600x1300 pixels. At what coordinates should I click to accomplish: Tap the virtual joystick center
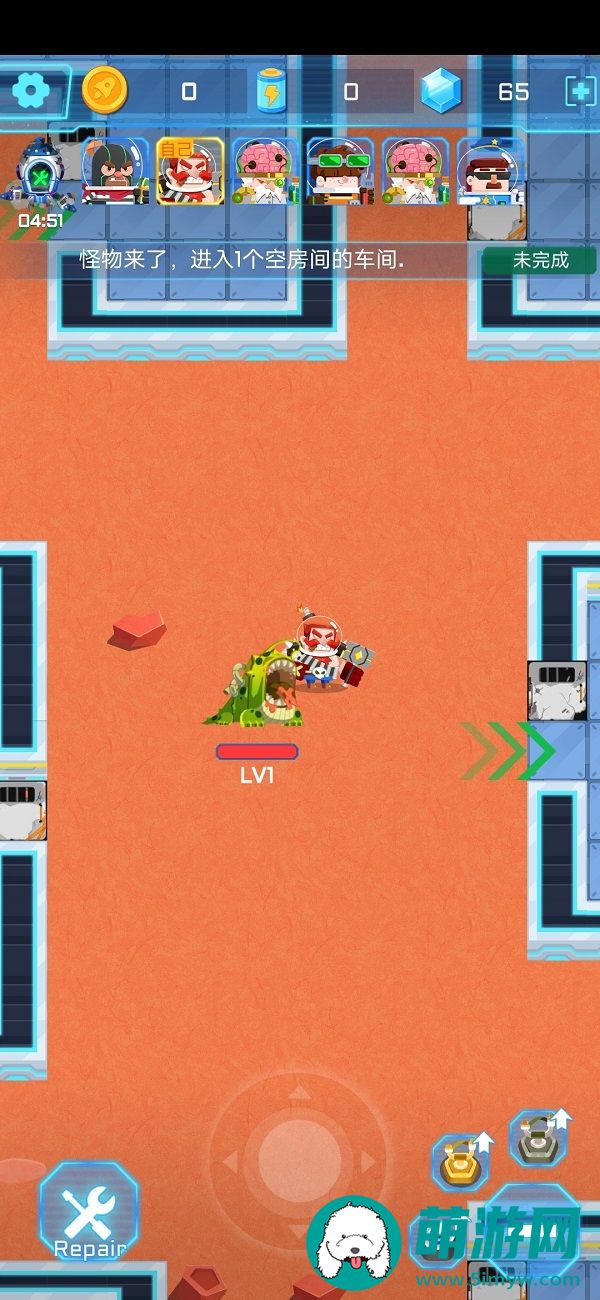tap(298, 1158)
